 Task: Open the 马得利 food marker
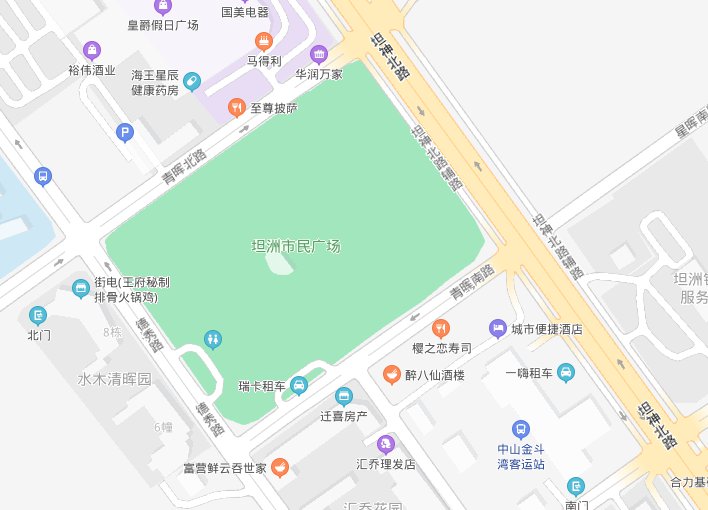tap(264, 41)
